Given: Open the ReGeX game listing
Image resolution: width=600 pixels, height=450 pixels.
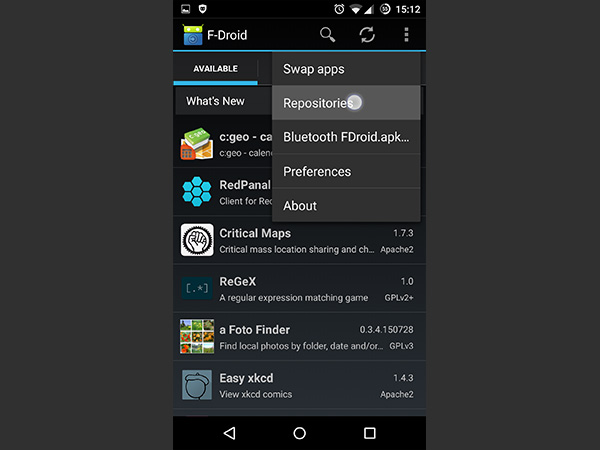Looking at the screenshot, I should click(x=299, y=288).
